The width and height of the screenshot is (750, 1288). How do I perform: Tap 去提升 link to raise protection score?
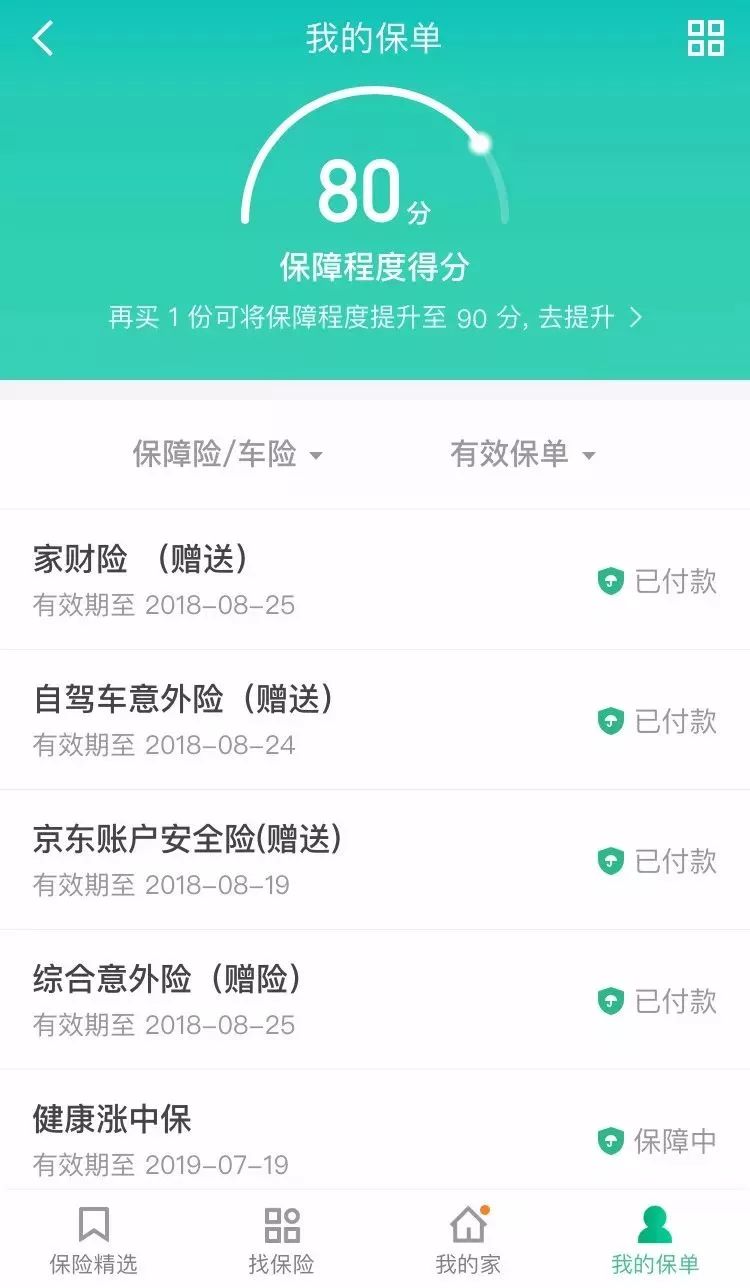coord(590,318)
